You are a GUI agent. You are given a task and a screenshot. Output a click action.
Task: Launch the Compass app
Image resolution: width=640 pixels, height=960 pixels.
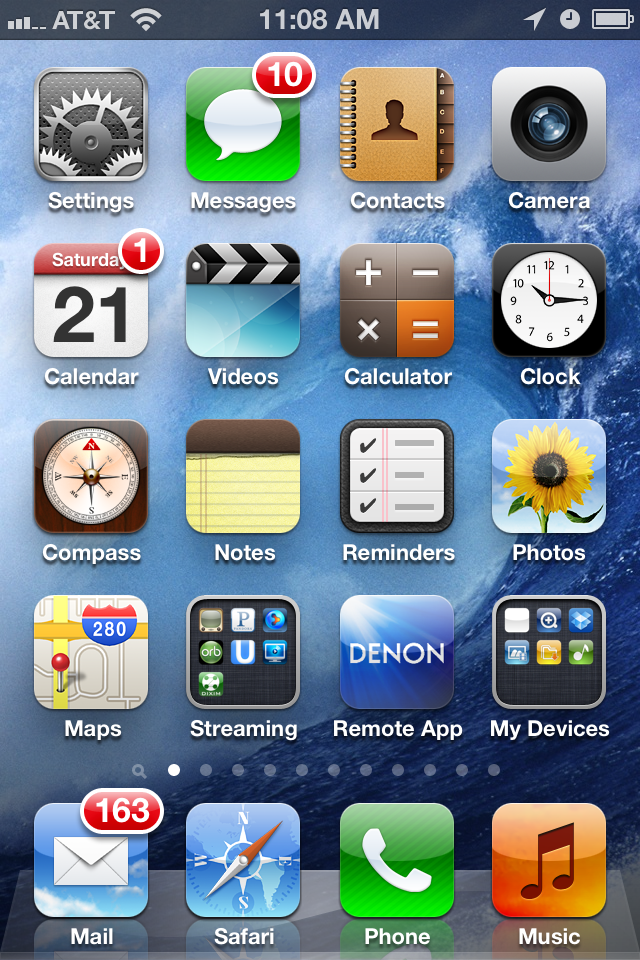[91, 477]
